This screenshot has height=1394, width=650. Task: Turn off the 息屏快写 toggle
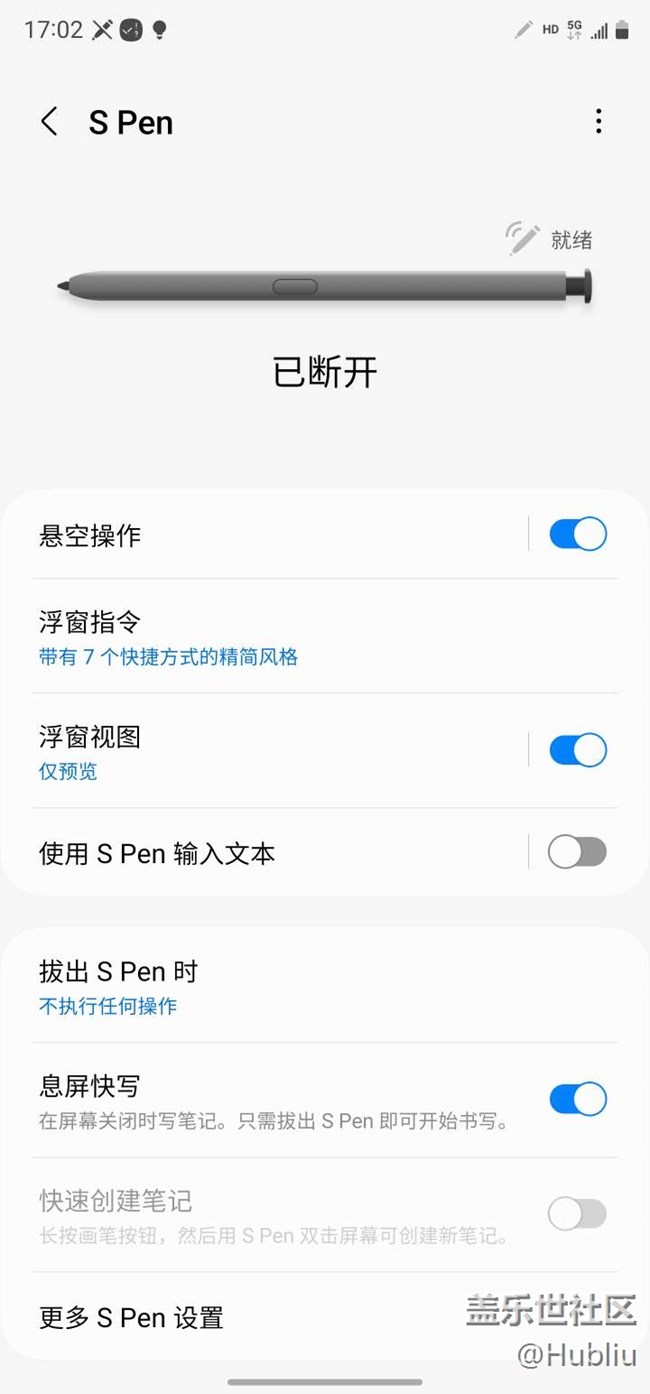click(x=578, y=1099)
